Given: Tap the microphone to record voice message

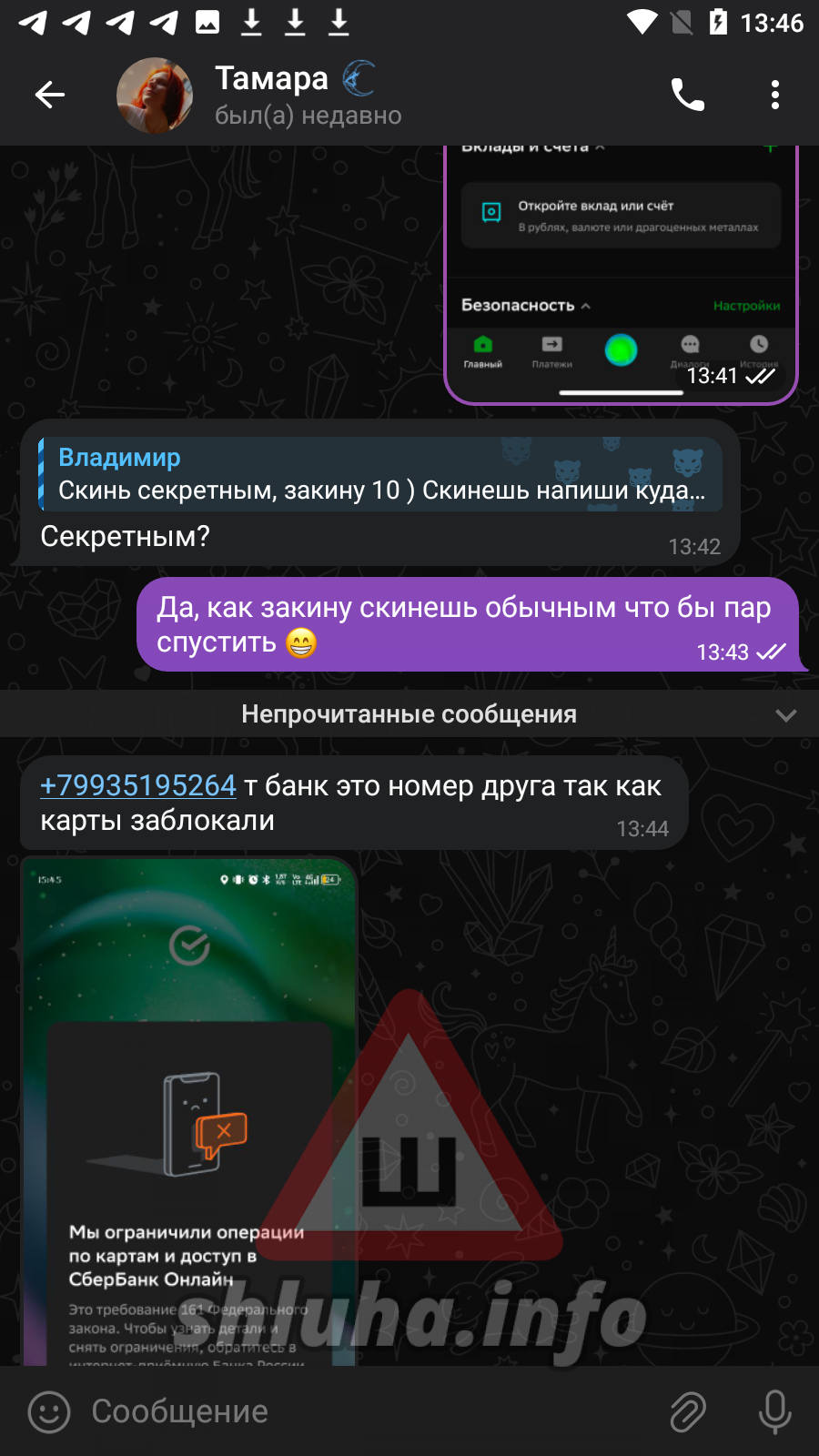Looking at the screenshot, I should click(774, 1412).
